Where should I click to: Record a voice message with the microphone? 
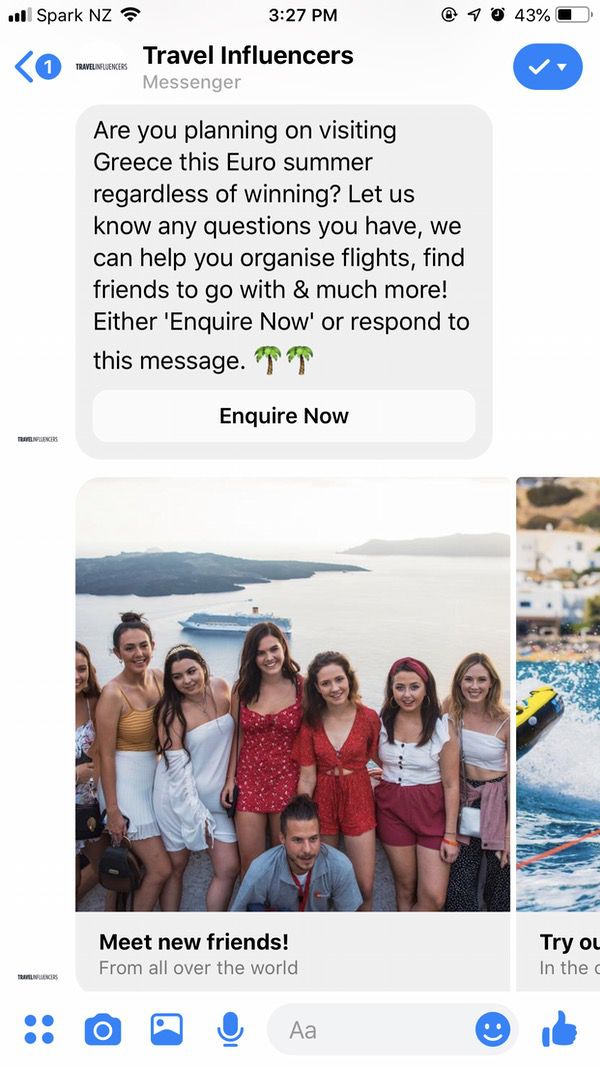tap(230, 1029)
